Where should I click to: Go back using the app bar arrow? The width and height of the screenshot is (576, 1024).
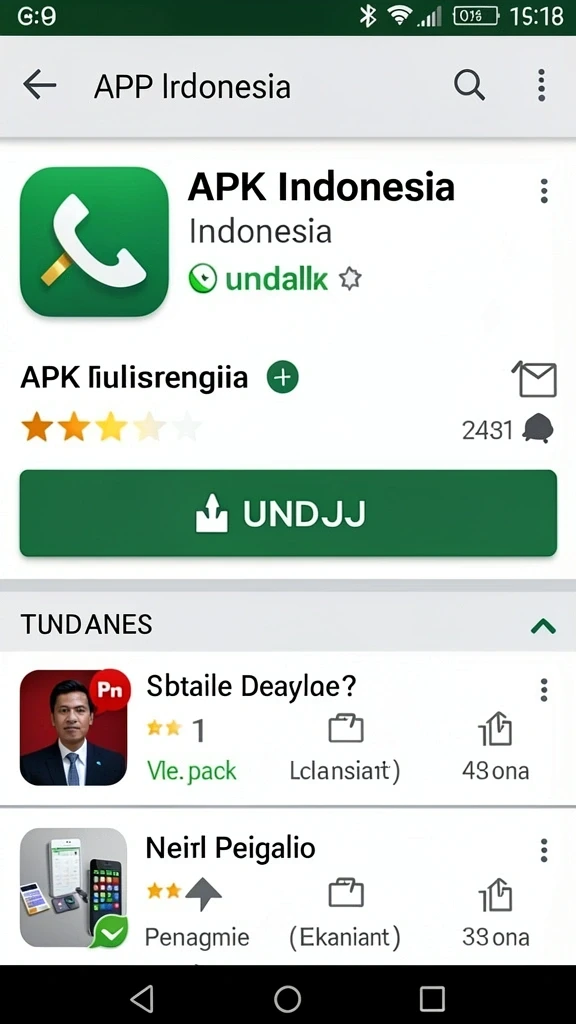click(39, 86)
